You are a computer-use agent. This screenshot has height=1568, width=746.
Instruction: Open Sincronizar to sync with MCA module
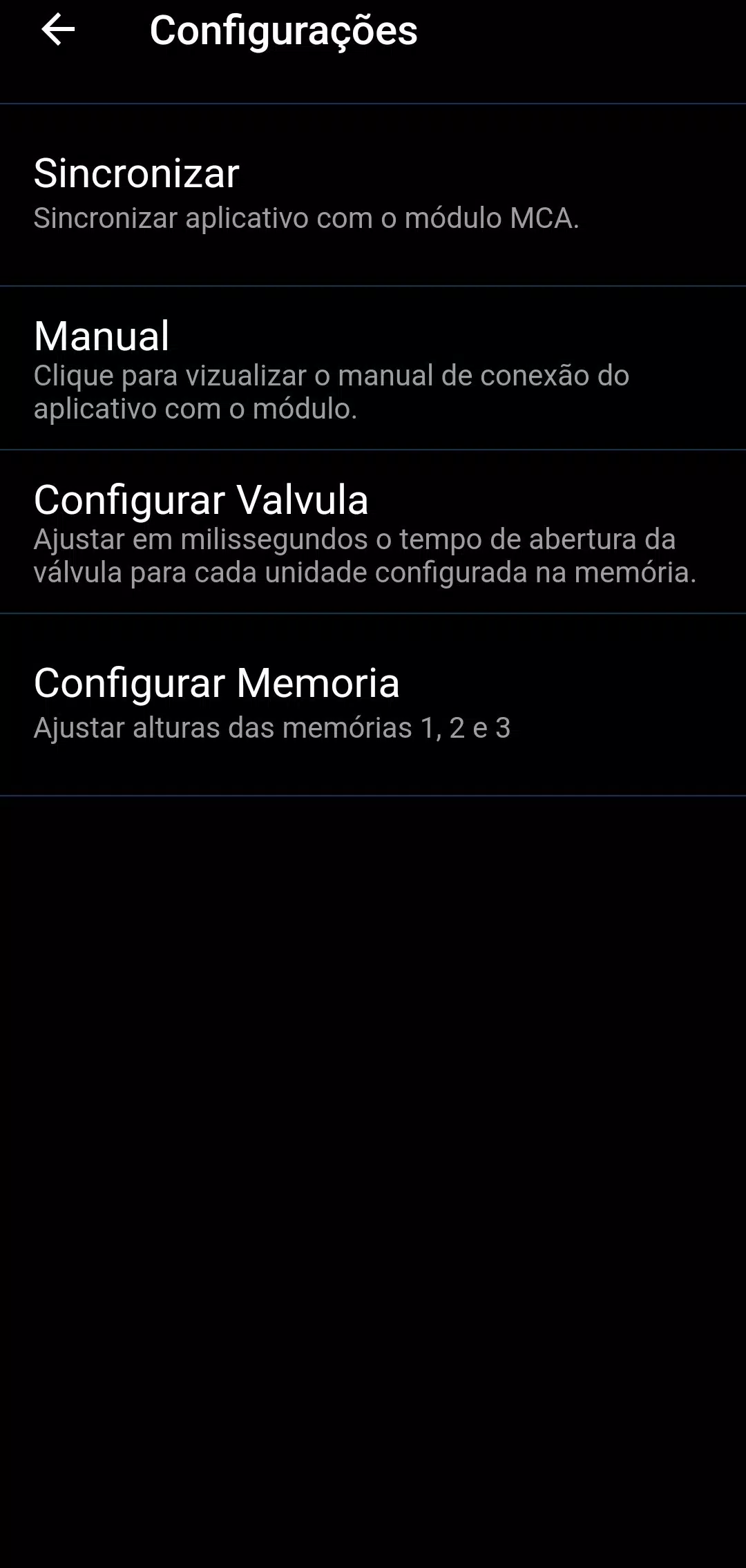tap(373, 194)
